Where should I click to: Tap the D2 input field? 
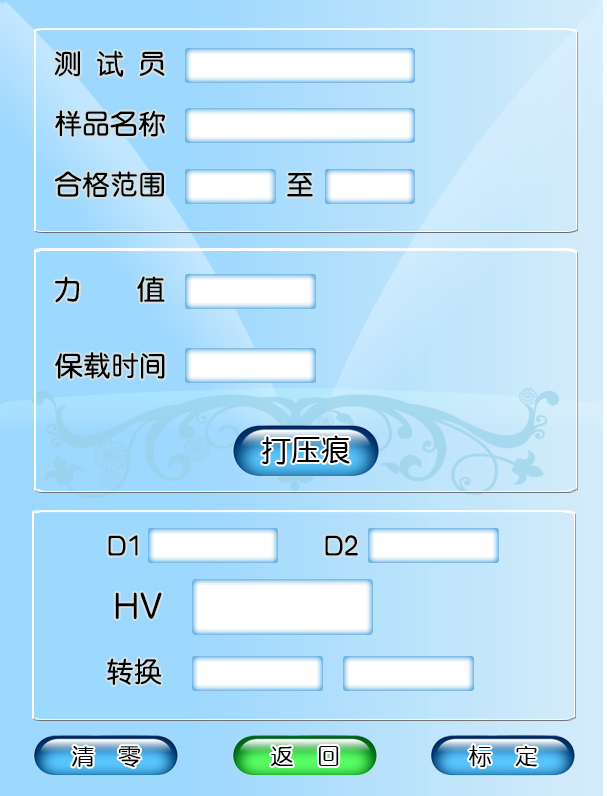point(433,546)
